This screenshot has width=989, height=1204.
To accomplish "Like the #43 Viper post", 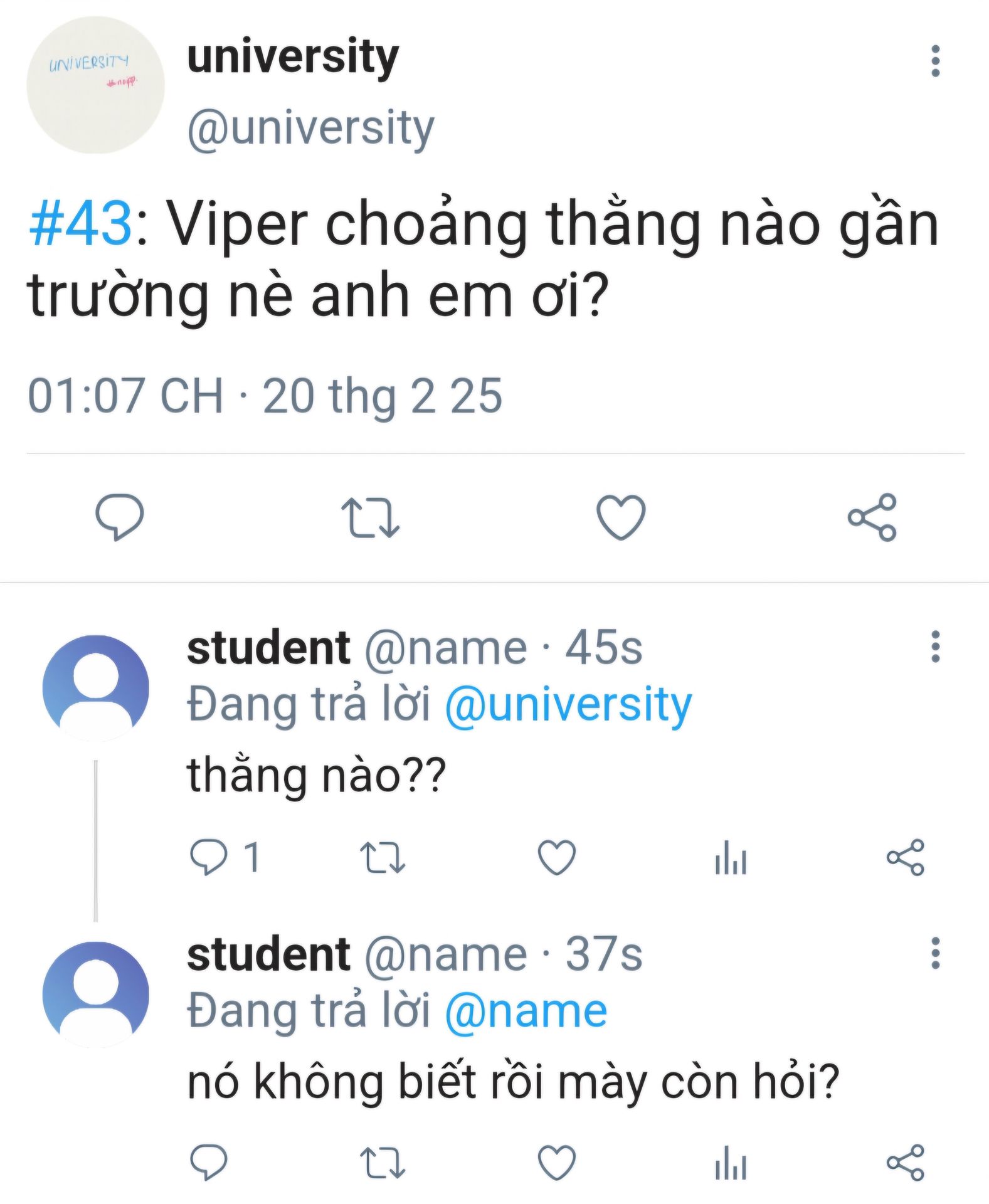I will pyautogui.click(x=620, y=517).
